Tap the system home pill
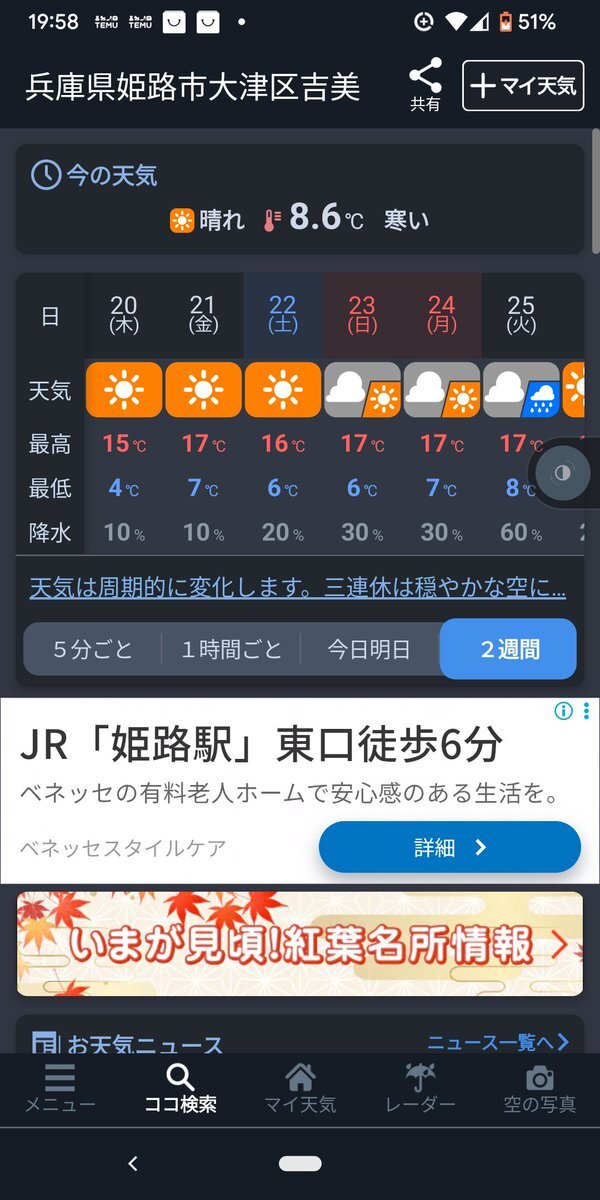600x1200 pixels. [x=300, y=1163]
